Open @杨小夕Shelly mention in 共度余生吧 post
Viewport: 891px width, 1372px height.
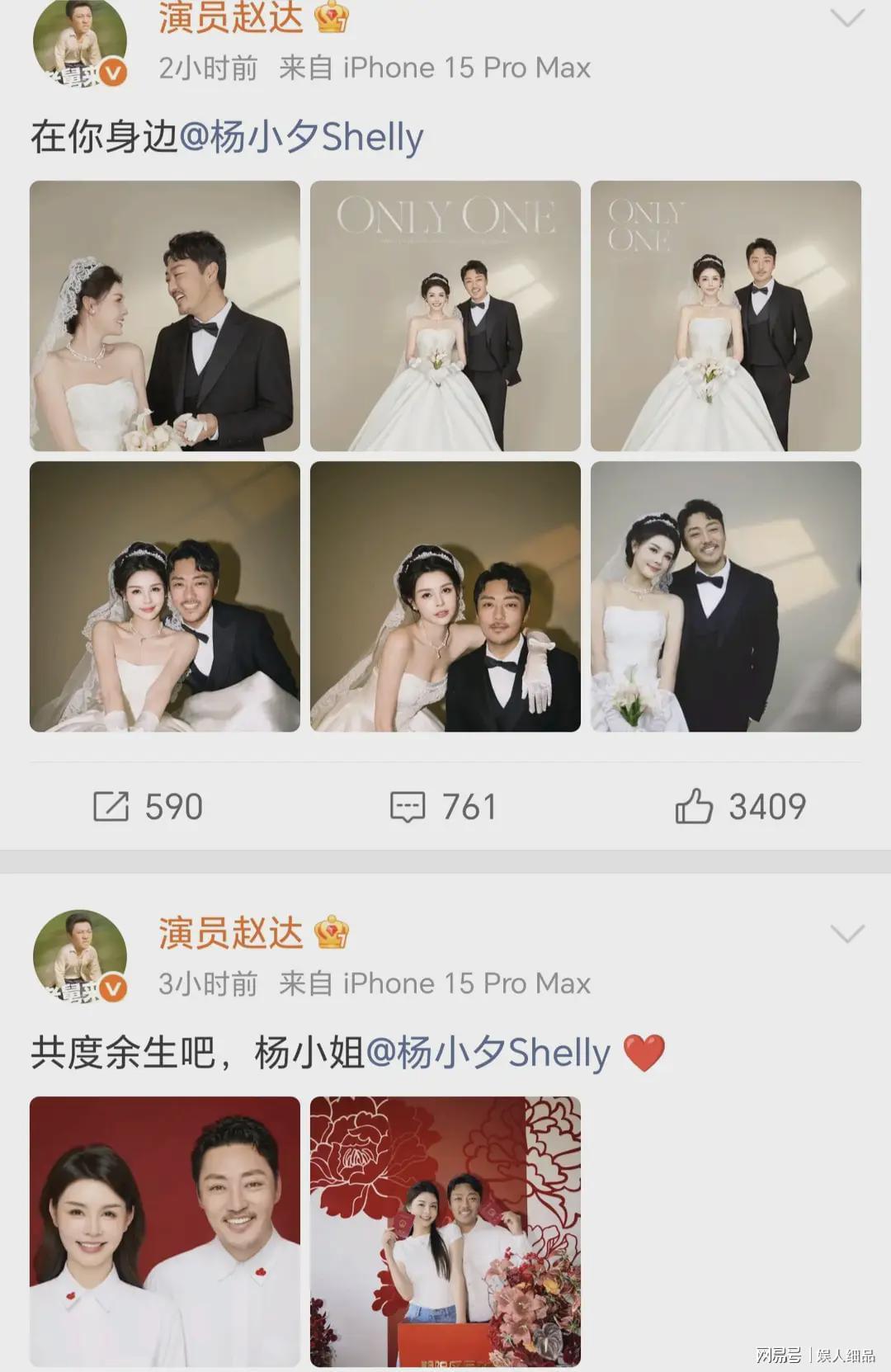(488, 1053)
